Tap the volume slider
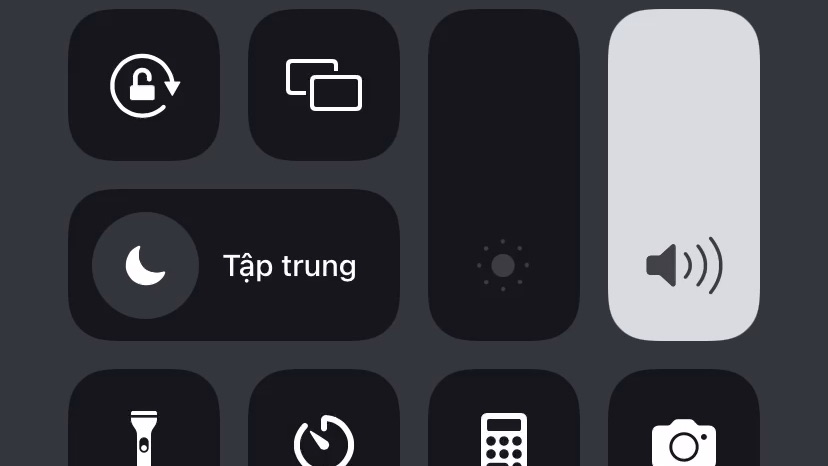This screenshot has width=828, height=466. tap(684, 175)
